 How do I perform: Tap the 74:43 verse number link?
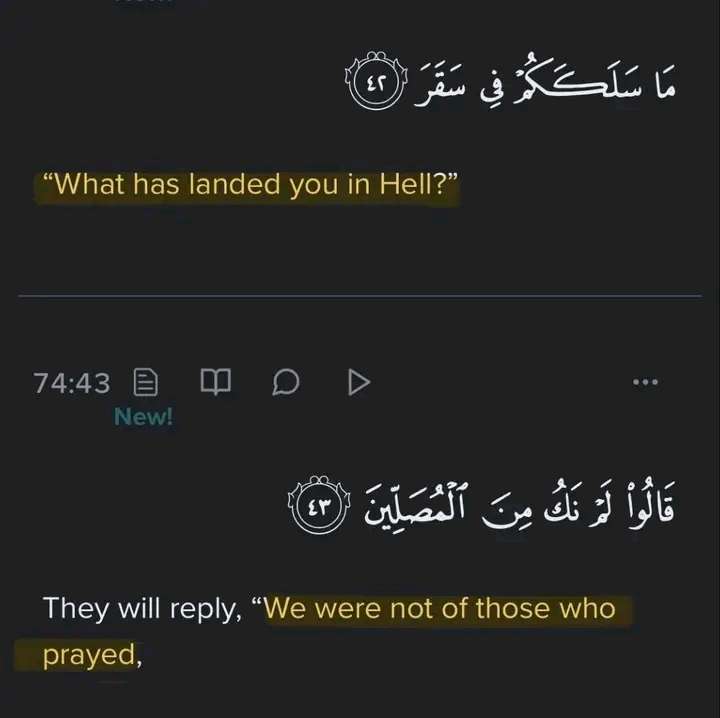[x=72, y=383]
